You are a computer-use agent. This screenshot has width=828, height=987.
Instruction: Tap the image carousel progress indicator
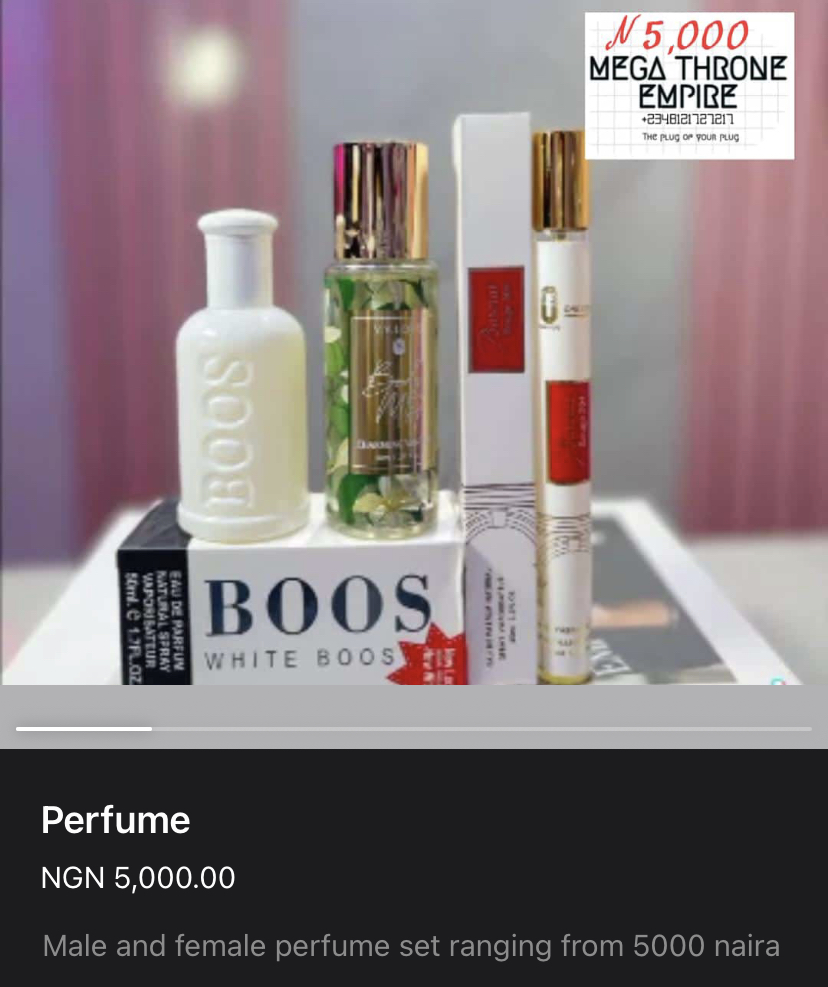(x=413, y=728)
